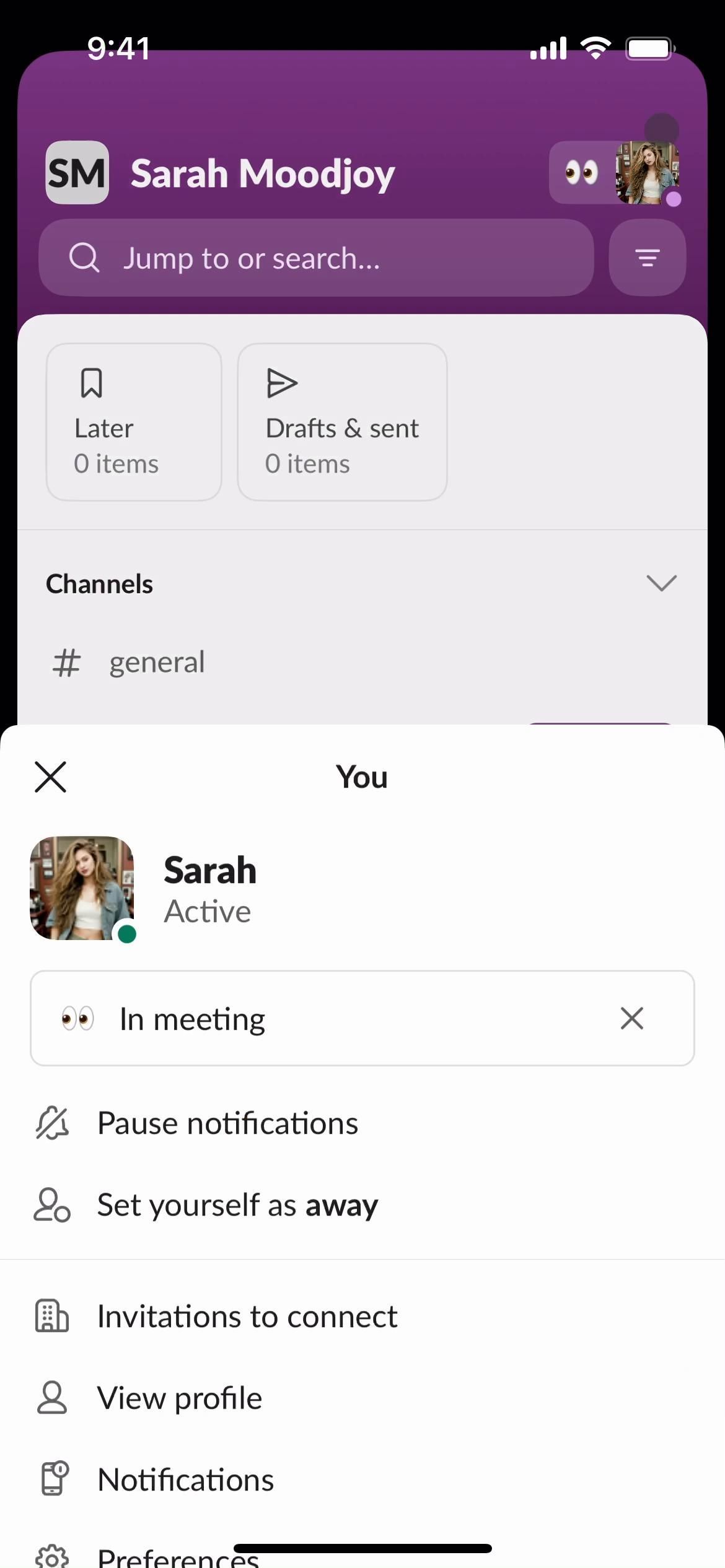
Task: Collapse the Channels section
Action: pos(661,583)
